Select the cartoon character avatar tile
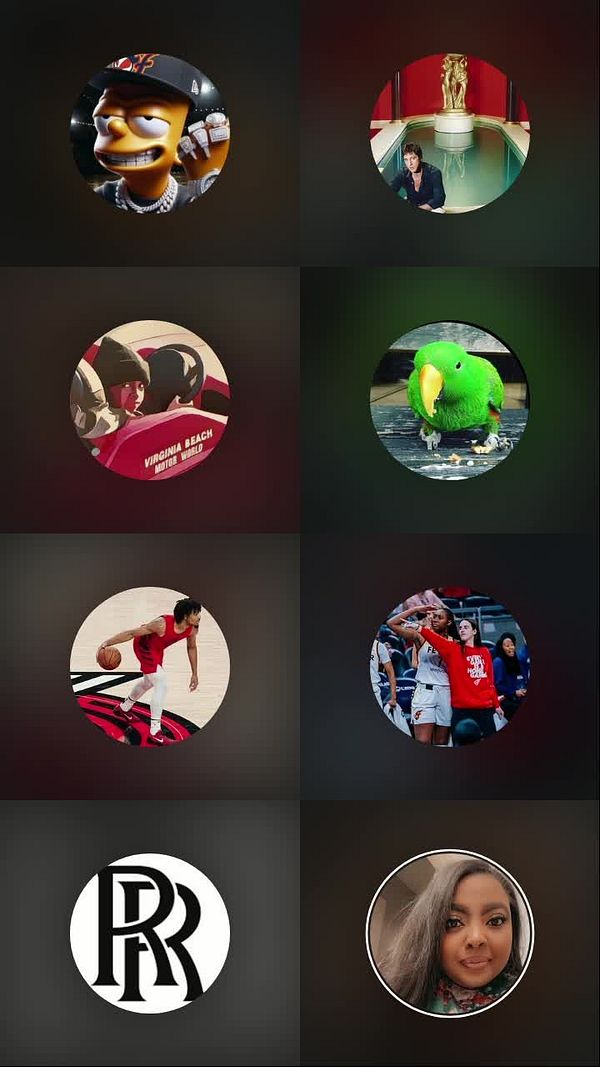The image size is (600, 1067). (150, 133)
